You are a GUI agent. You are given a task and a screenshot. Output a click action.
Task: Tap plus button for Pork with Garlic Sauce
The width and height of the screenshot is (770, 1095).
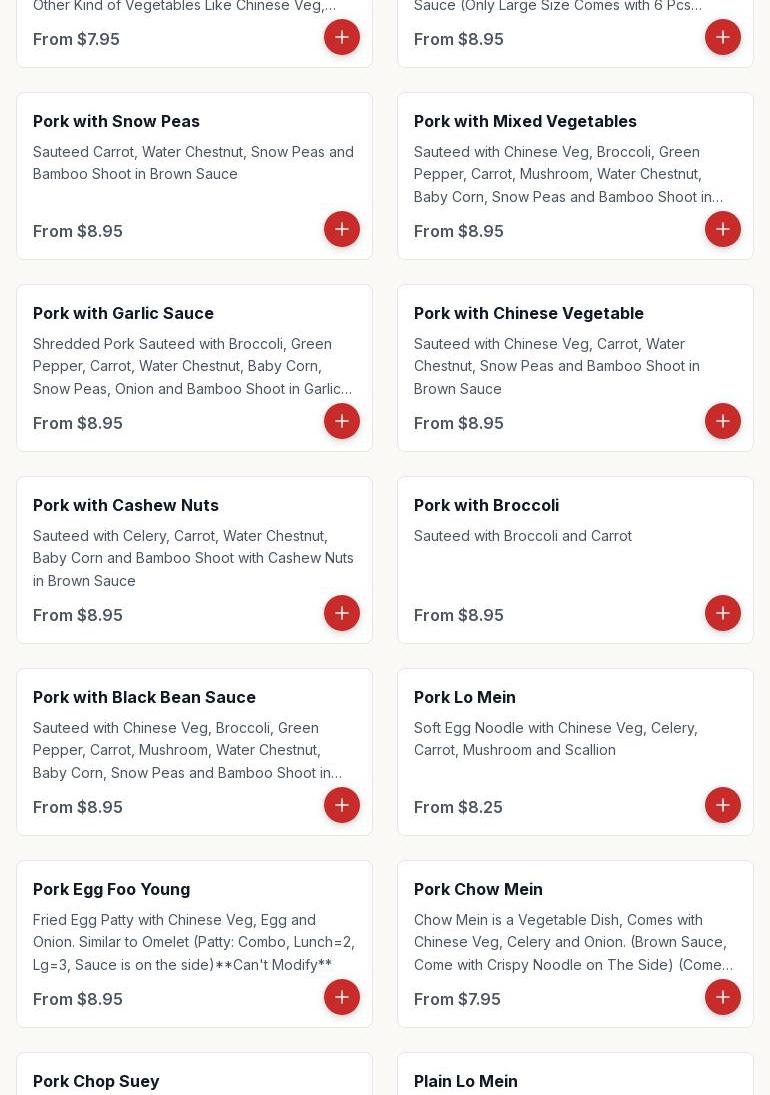click(x=342, y=421)
